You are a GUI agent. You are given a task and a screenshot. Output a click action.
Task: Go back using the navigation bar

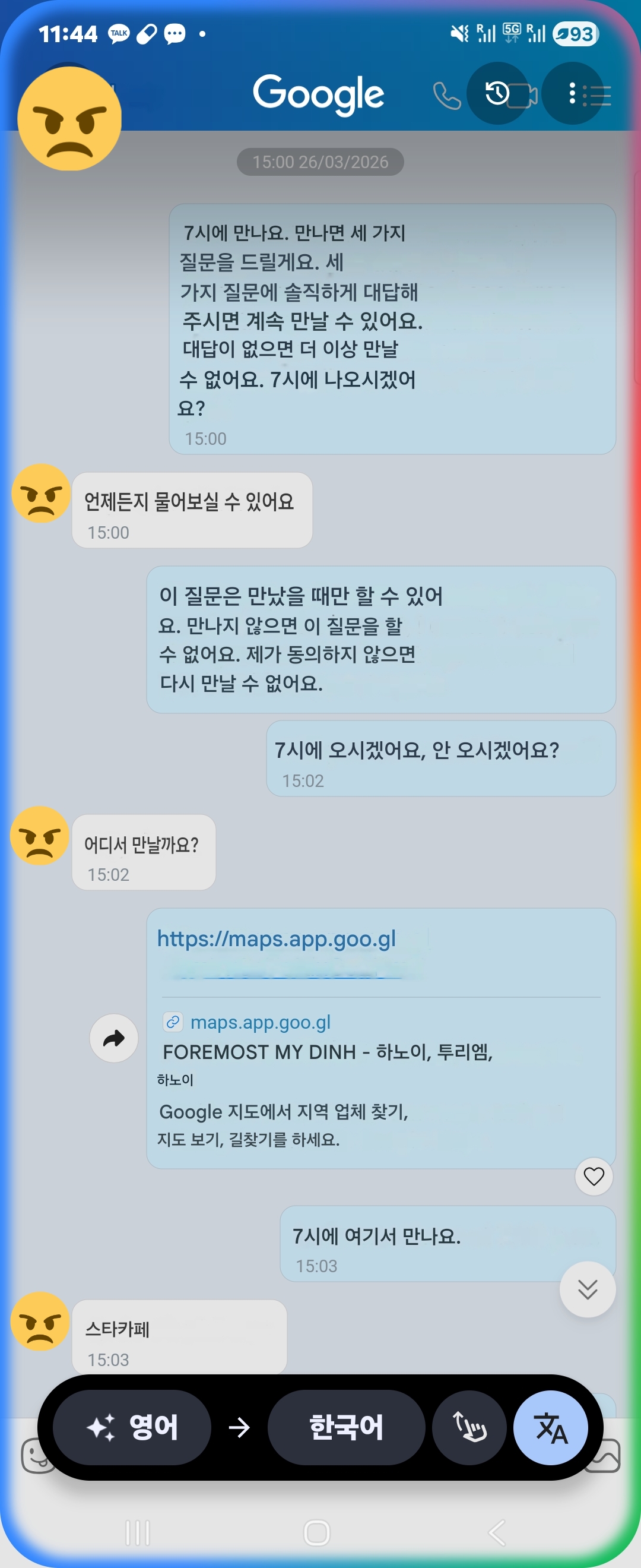point(497,1532)
